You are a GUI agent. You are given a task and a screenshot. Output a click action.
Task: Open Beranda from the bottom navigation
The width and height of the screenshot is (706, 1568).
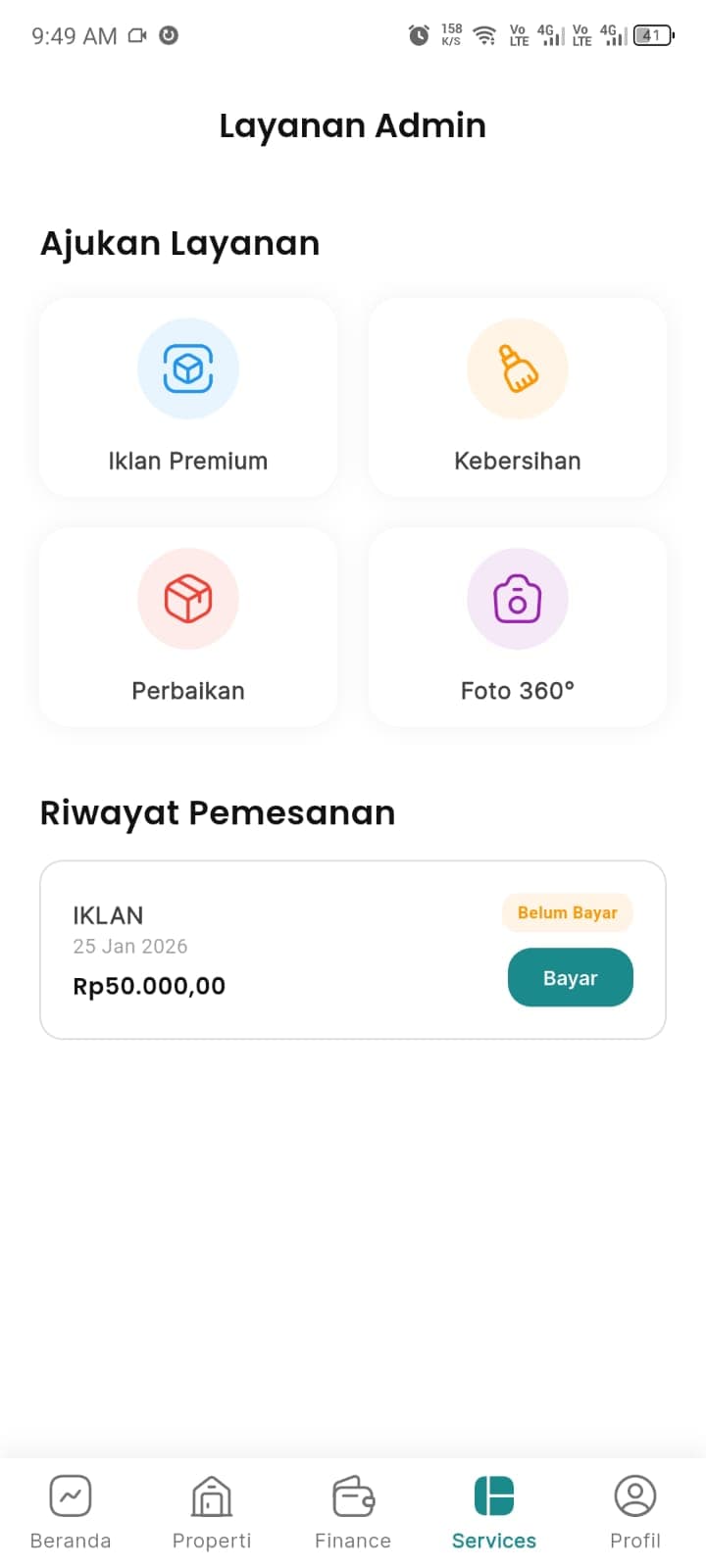pyautogui.click(x=70, y=1496)
